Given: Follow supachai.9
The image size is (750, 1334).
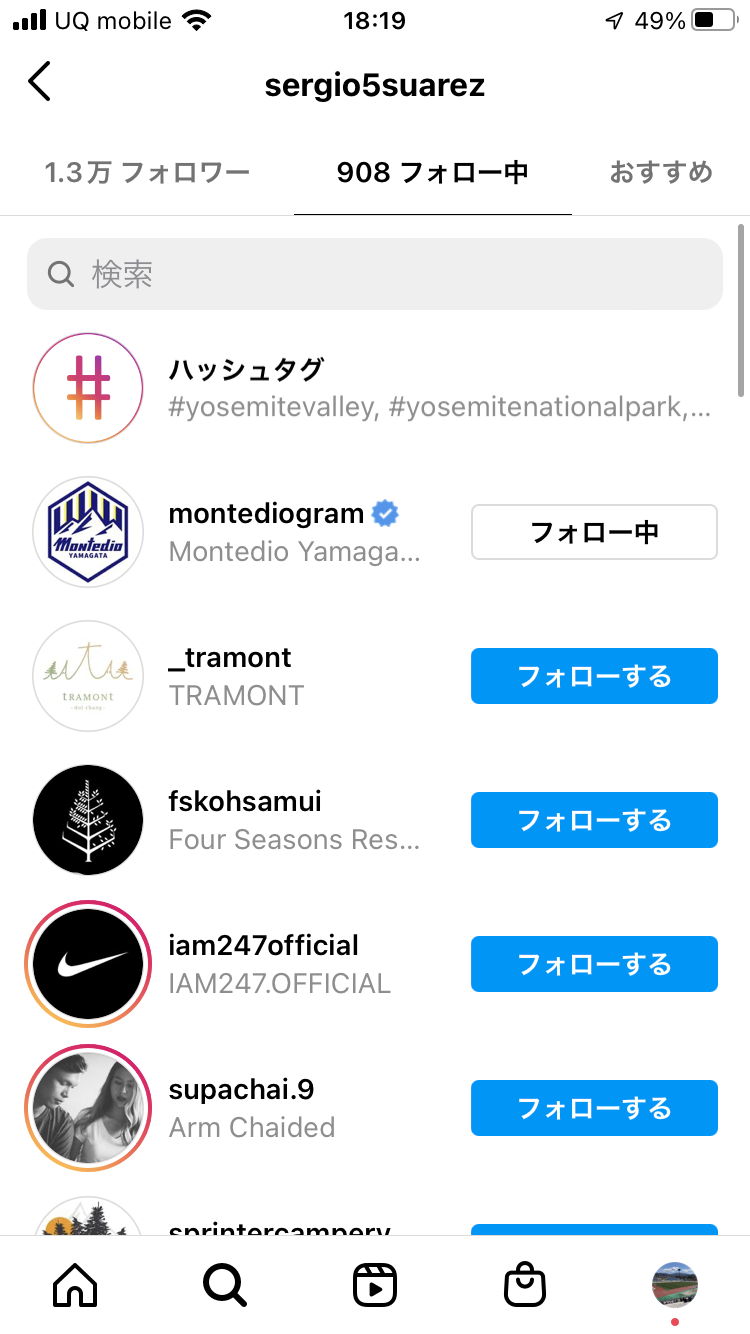Looking at the screenshot, I should (594, 1108).
